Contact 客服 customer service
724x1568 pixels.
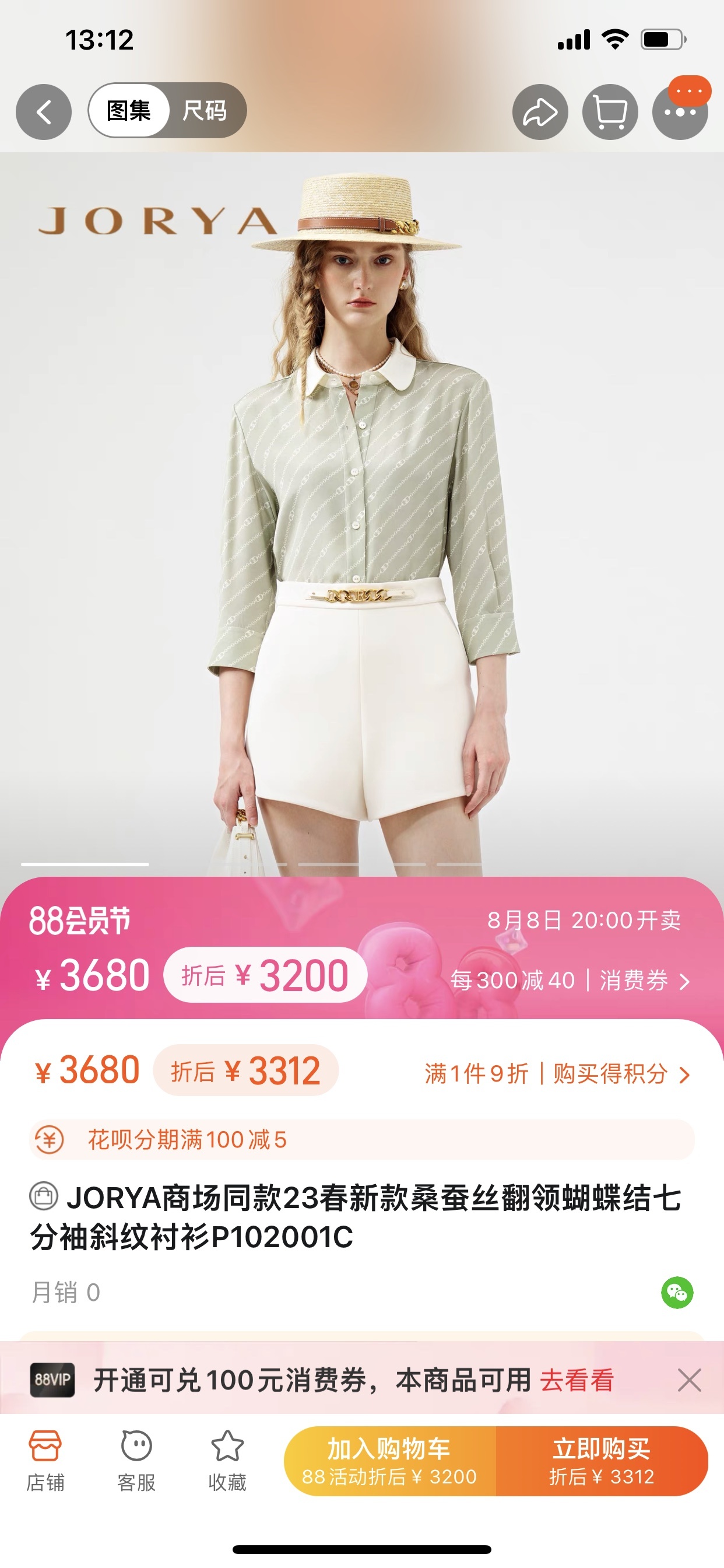[136, 1460]
